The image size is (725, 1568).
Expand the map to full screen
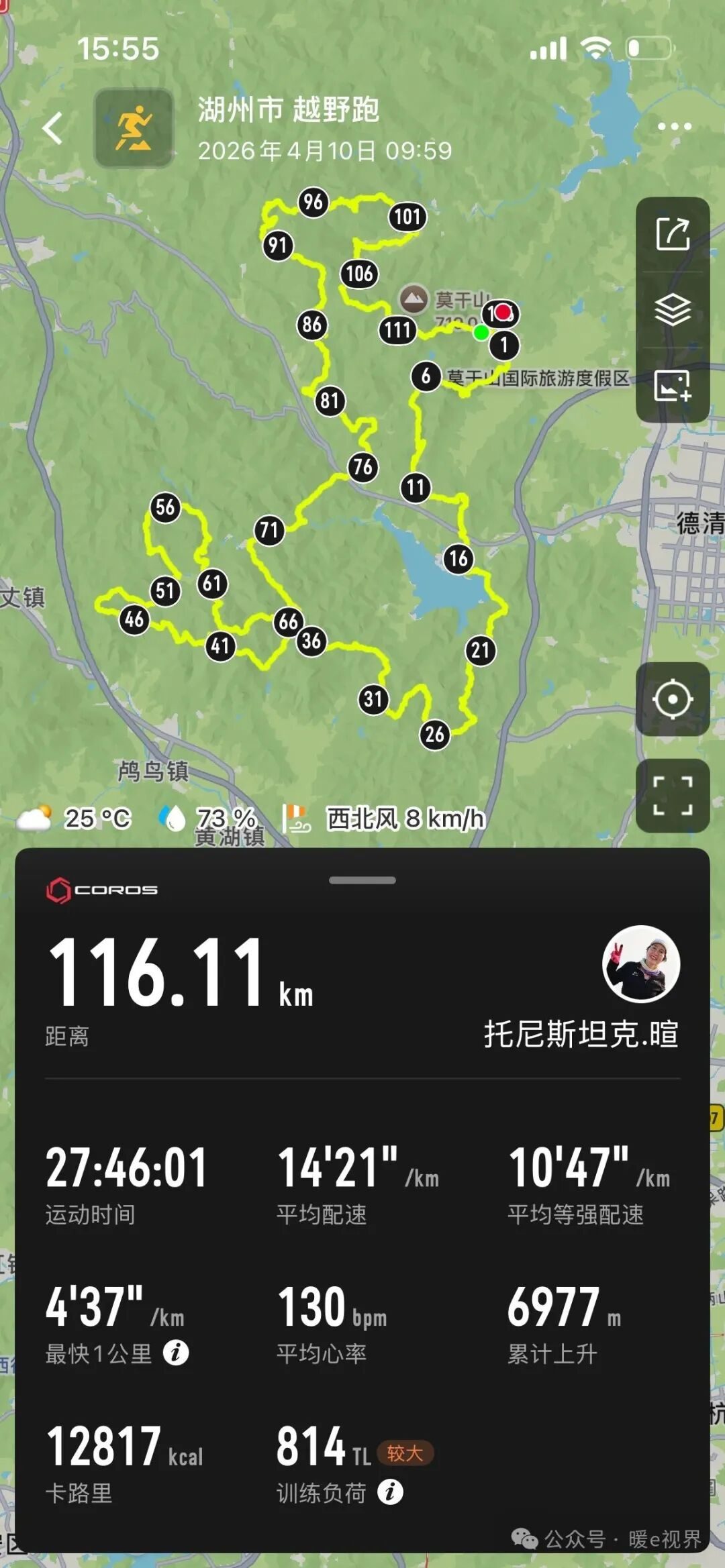(673, 796)
